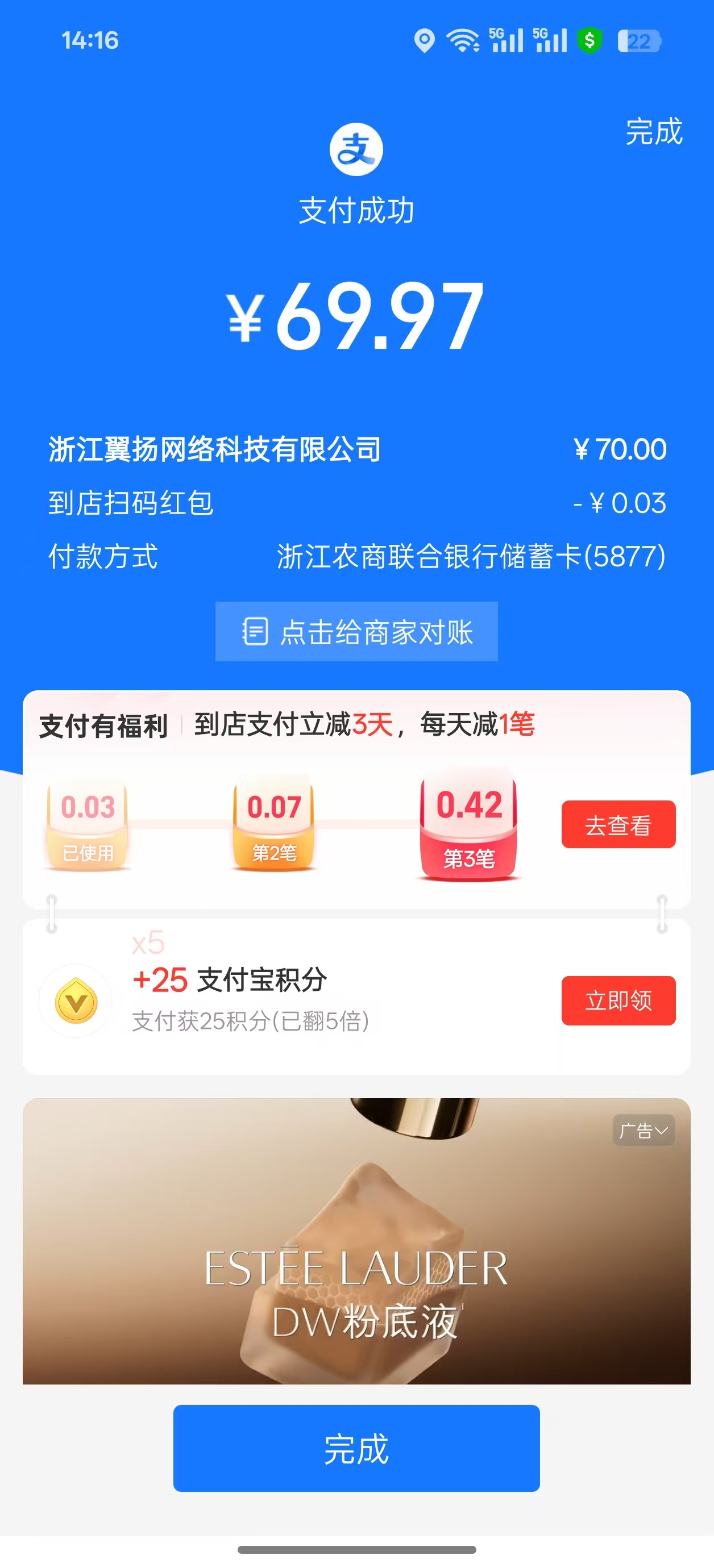714x1568 pixels.
Task: Open 点击给商家对账 merchant reconciliation
Action: (x=356, y=632)
